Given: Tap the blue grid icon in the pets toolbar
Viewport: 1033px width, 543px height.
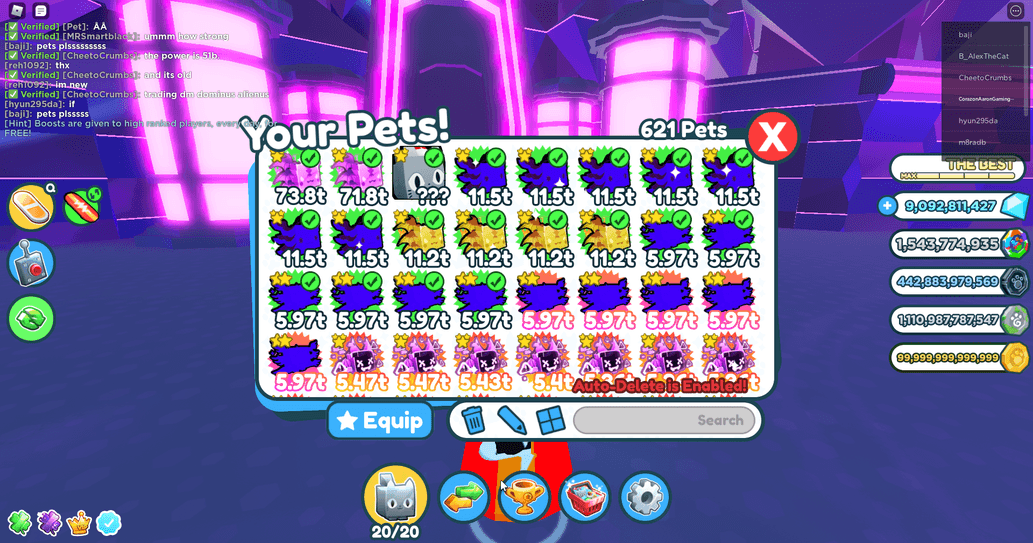Looking at the screenshot, I should pos(550,420).
